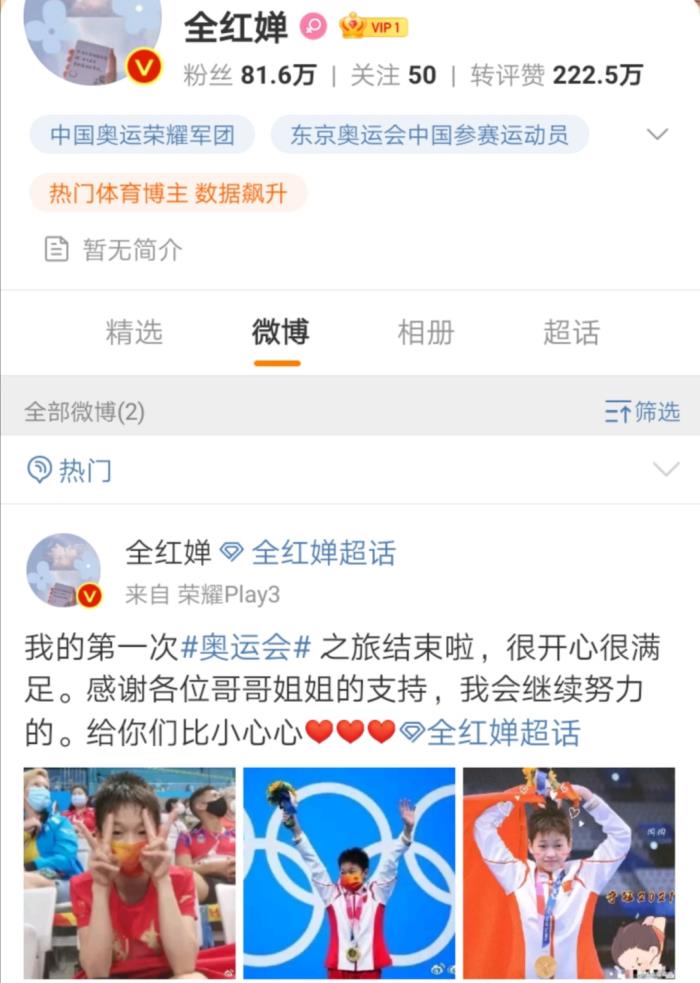
Task: Switch to the 精选 tab
Action: (134, 333)
